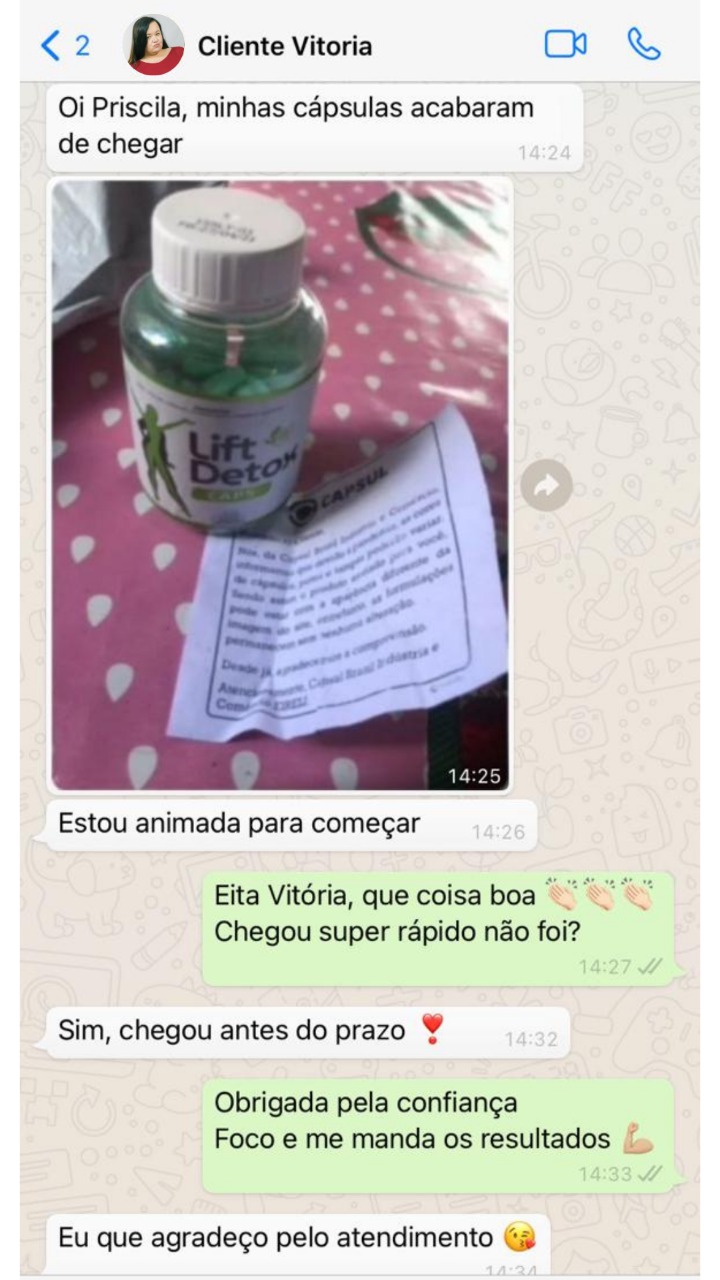Open the Lift Detox photo message
Viewport: 720px width, 1280px height.
280,485
